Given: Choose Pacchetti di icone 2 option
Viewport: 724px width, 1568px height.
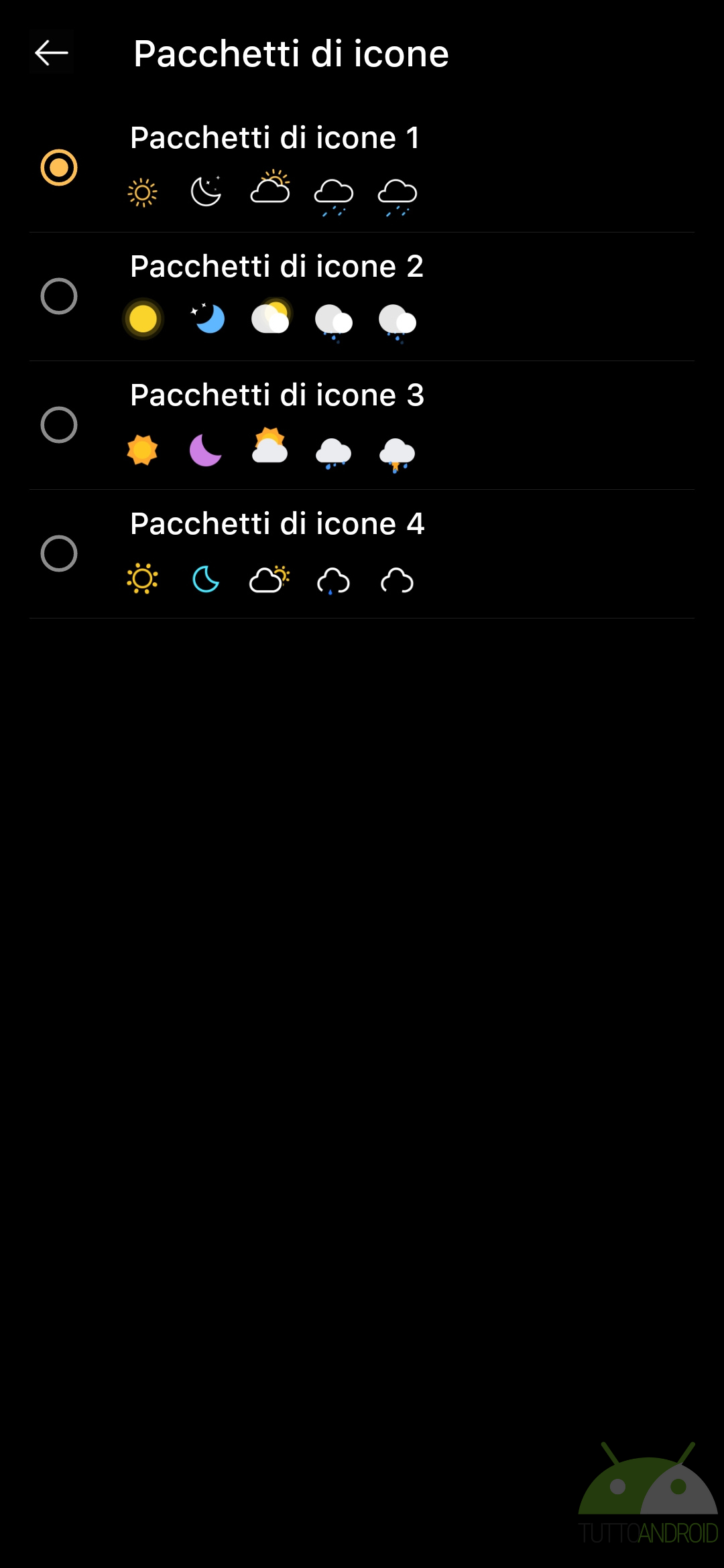Looking at the screenshot, I should [x=59, y=296].
